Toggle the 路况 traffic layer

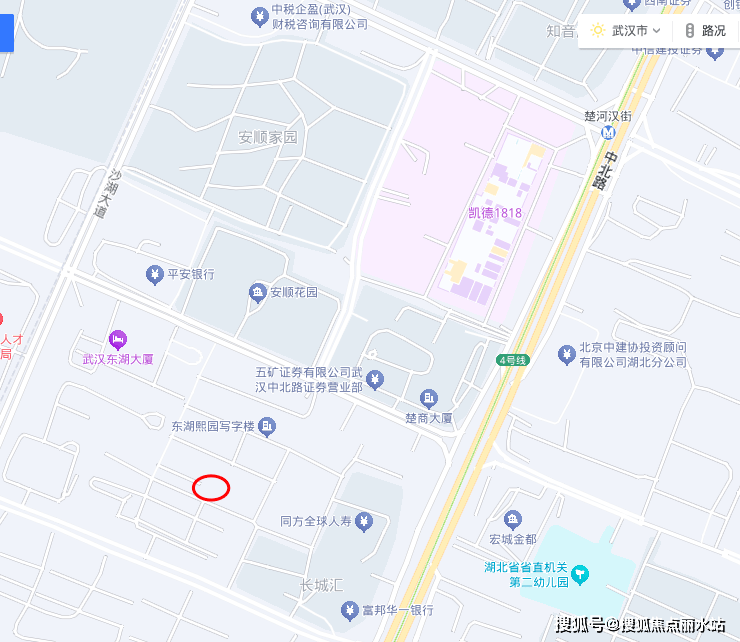[705, 30]
